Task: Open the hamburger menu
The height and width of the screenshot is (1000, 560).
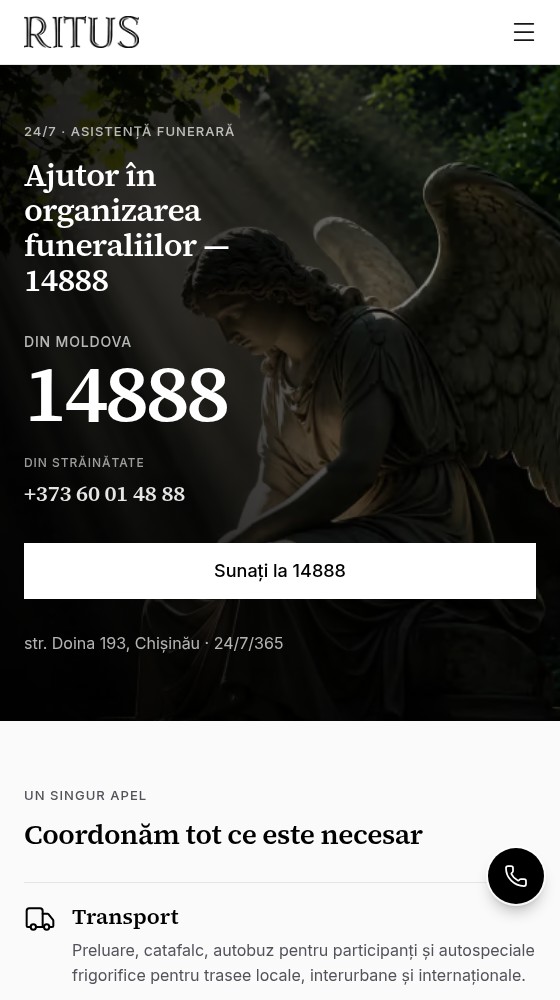Action: coord(524,32)
